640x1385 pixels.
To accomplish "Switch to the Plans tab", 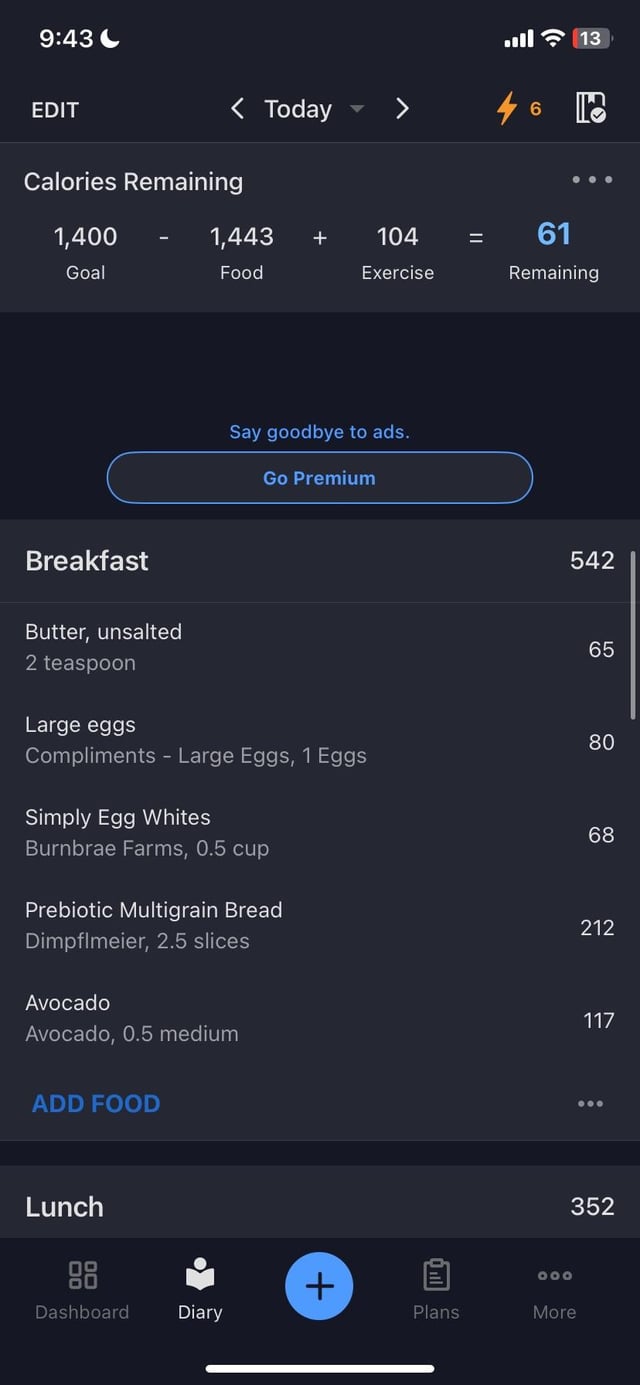I will click(x=436, y=1290).
